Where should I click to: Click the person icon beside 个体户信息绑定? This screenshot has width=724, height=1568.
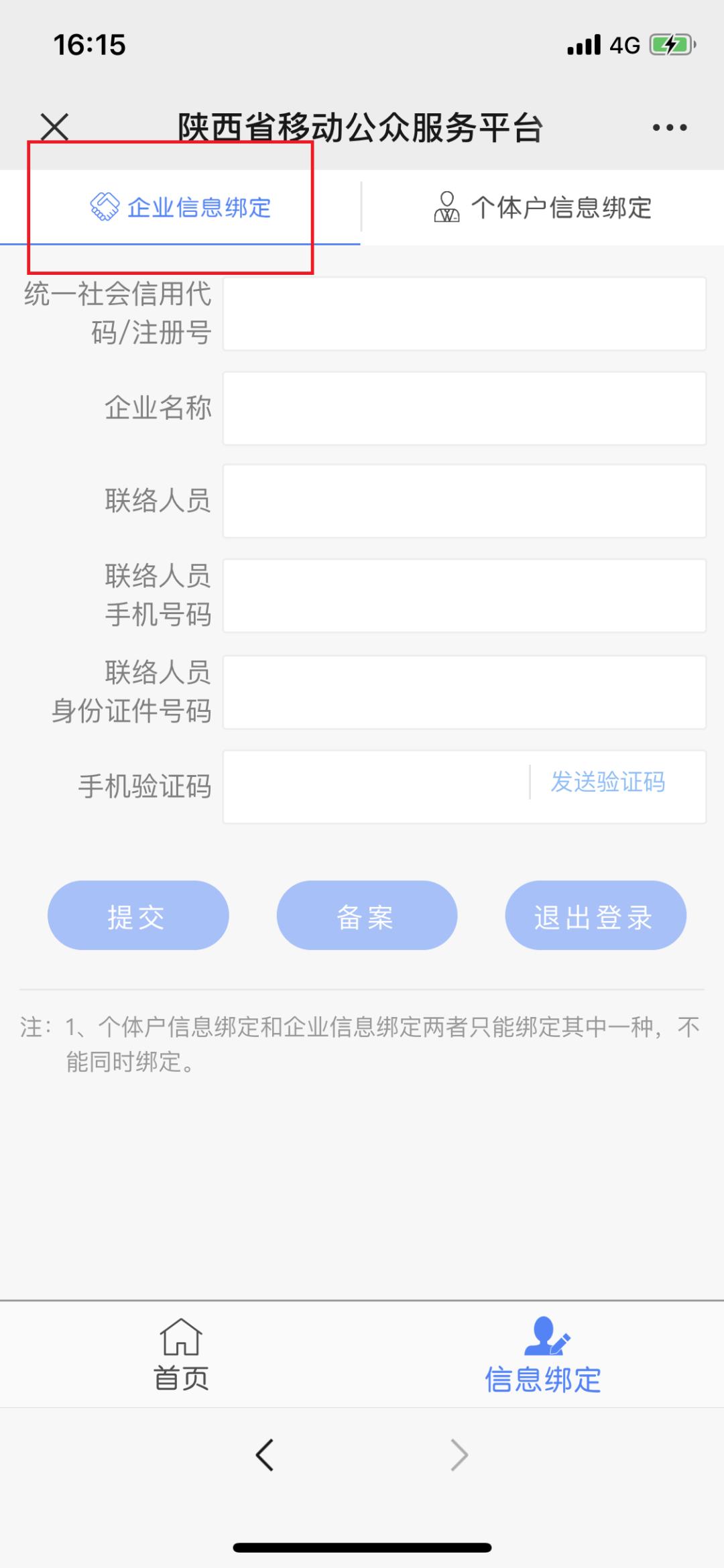447,207
